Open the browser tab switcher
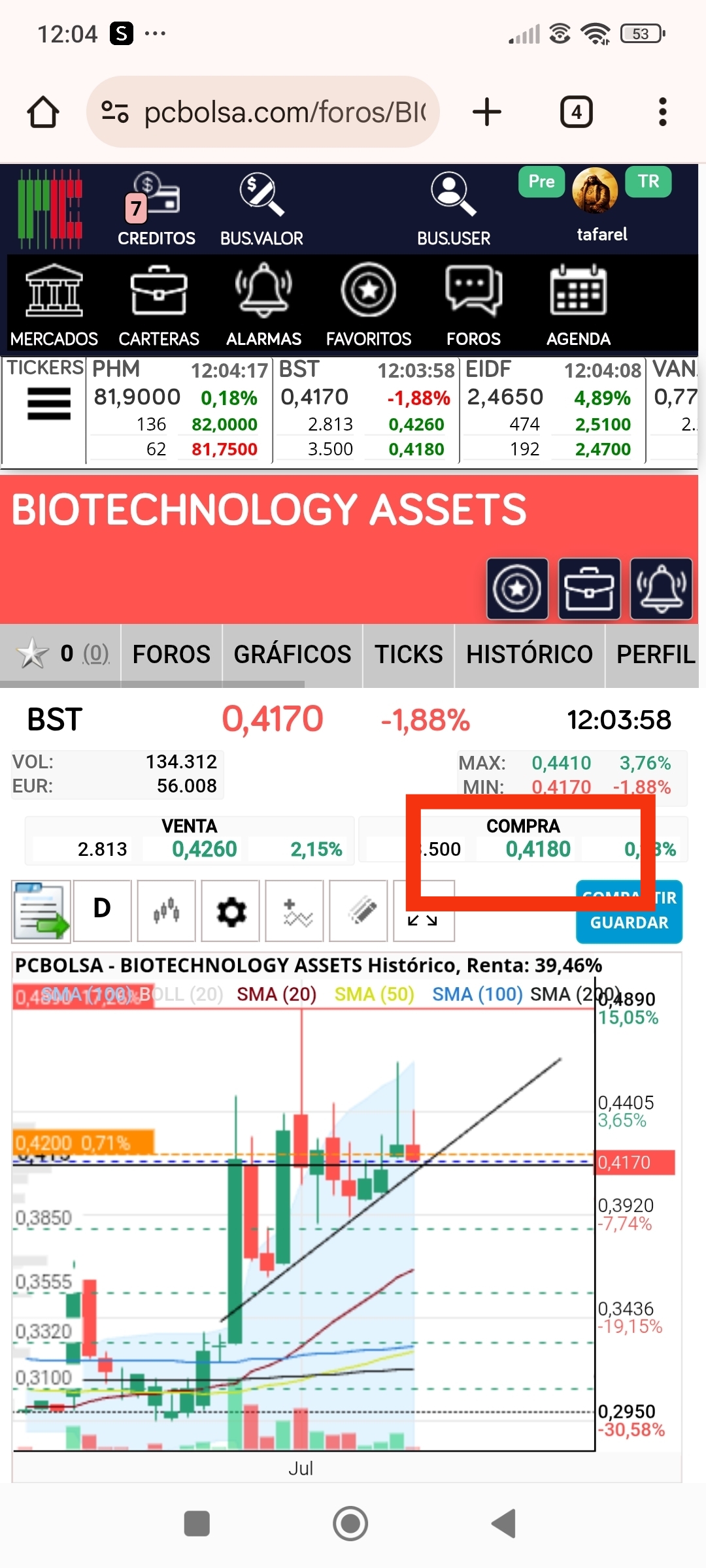 577,112
